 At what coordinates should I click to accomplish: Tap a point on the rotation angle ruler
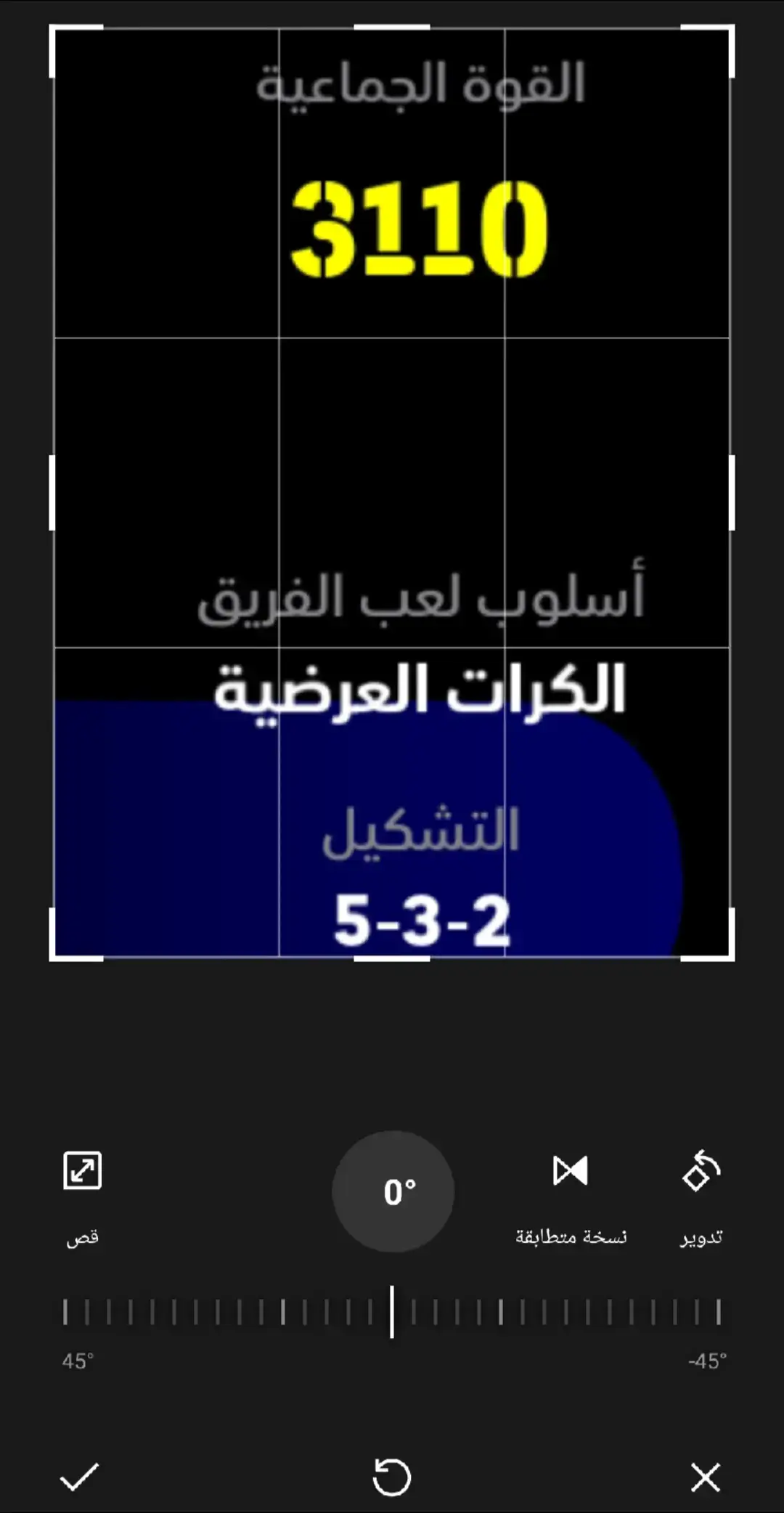(x=392, y=1312)
